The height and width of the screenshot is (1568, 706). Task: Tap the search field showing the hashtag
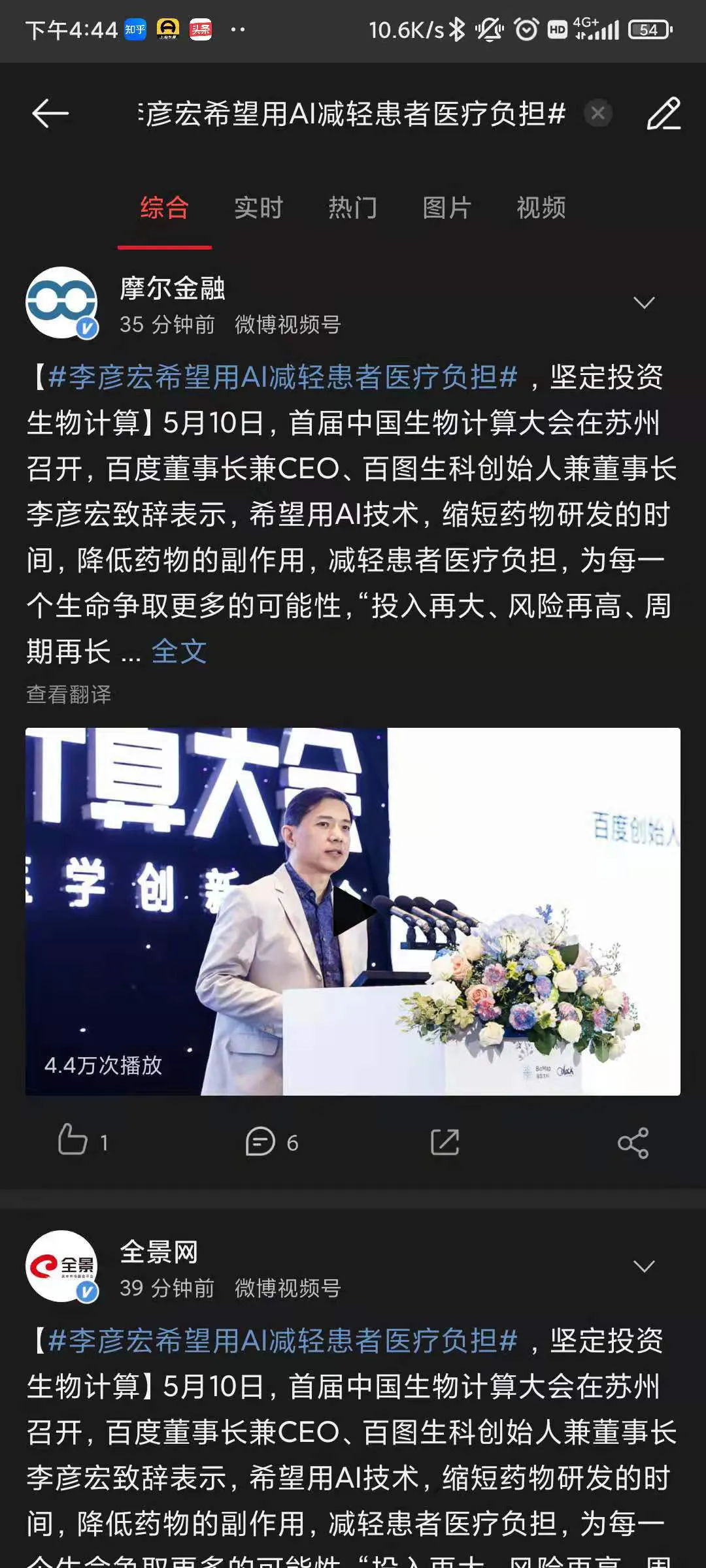click(x=353, y=114)
